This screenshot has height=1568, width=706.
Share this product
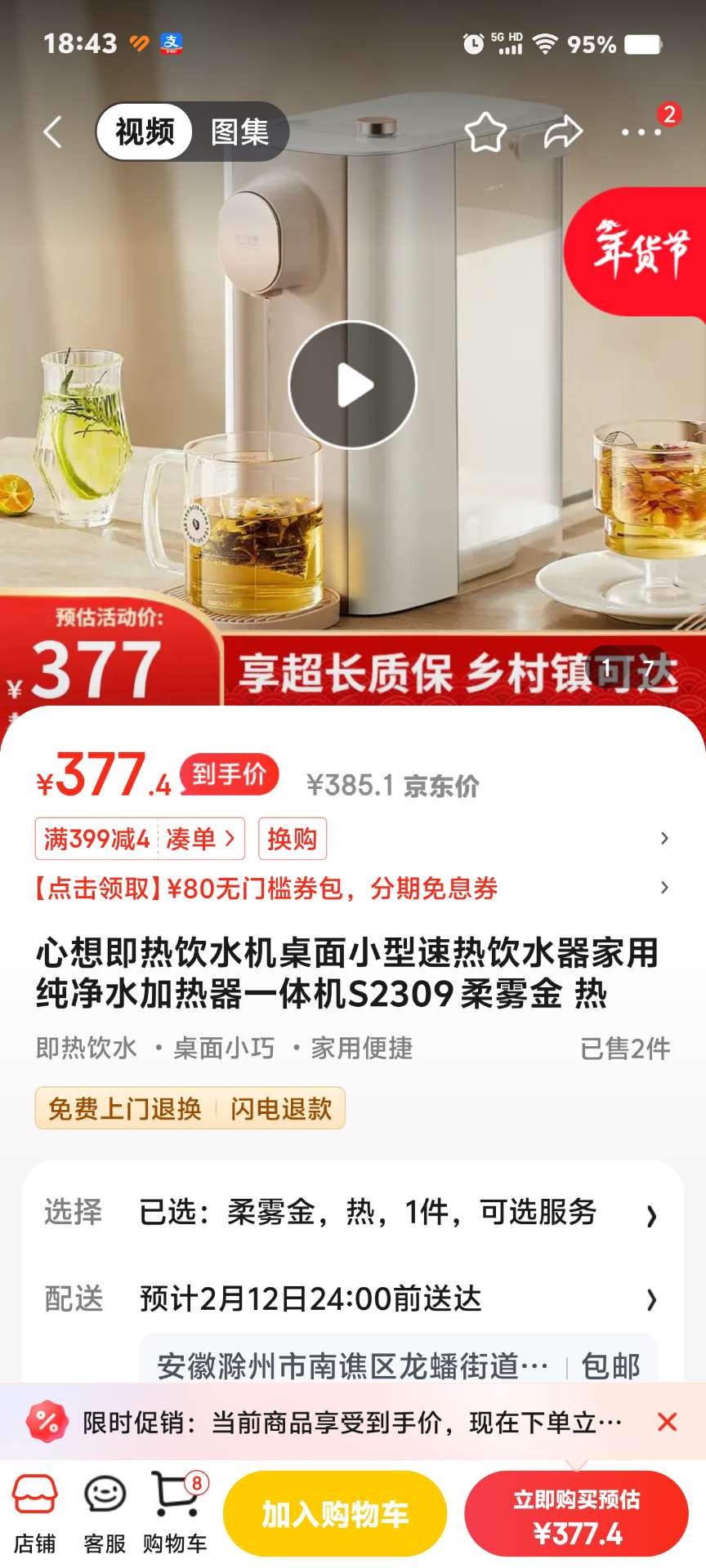(x=563, y=131)
